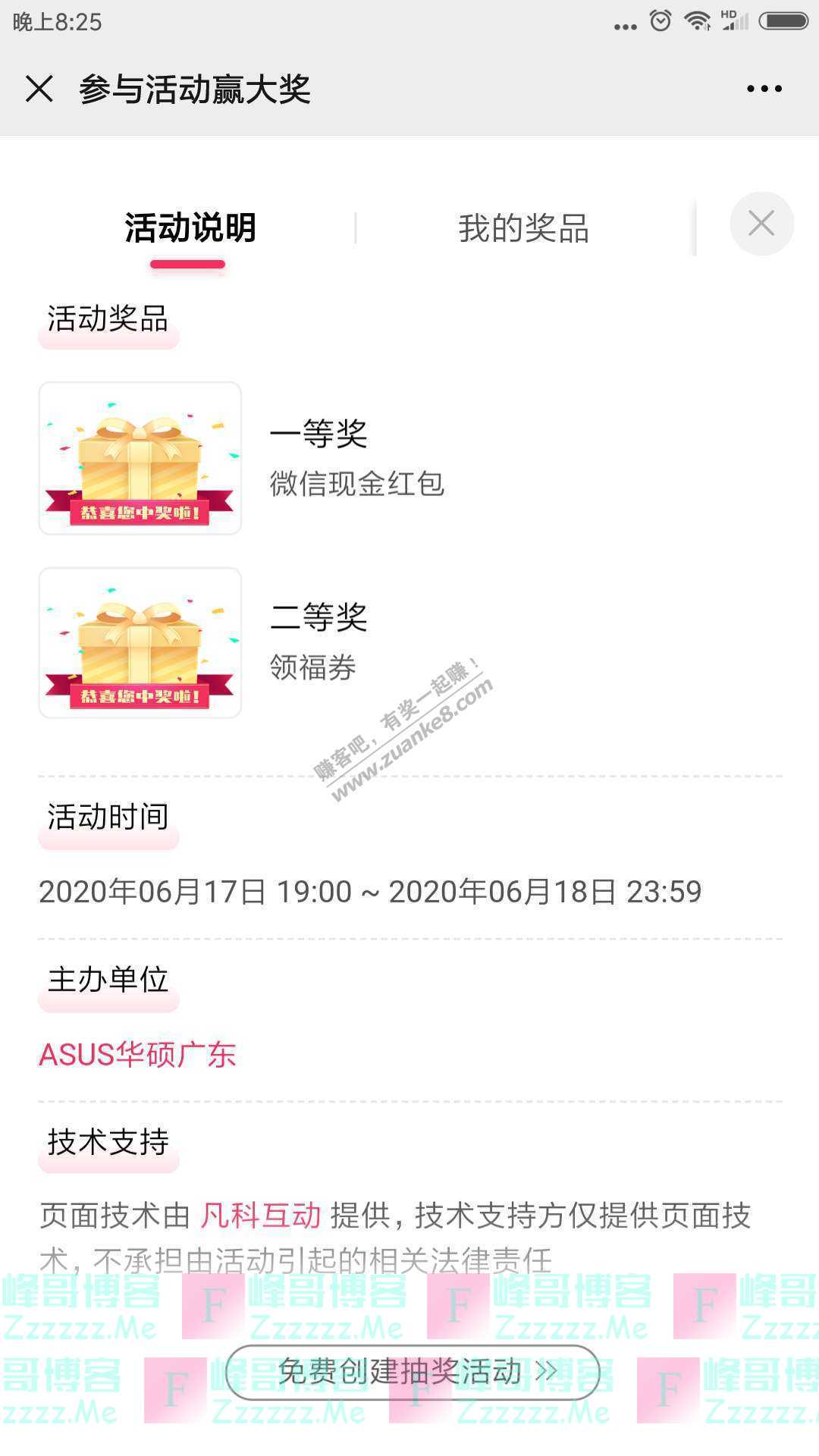Screen dimensions: 819x1456
Task: Dismiss the activity panel via right-side X
Action: click(x=761, y=224)
